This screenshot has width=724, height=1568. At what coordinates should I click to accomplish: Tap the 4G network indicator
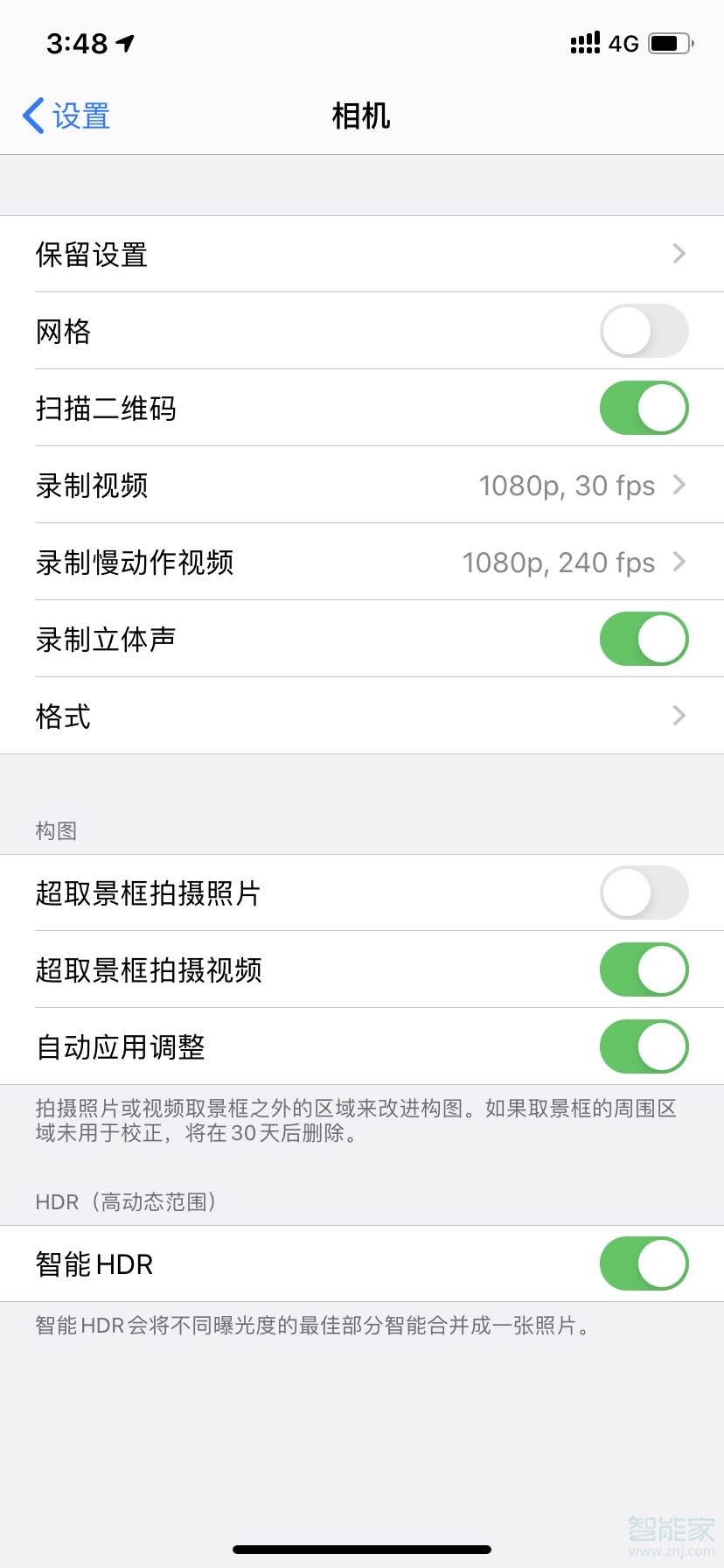pyautogui.click(x=623, y=42)
